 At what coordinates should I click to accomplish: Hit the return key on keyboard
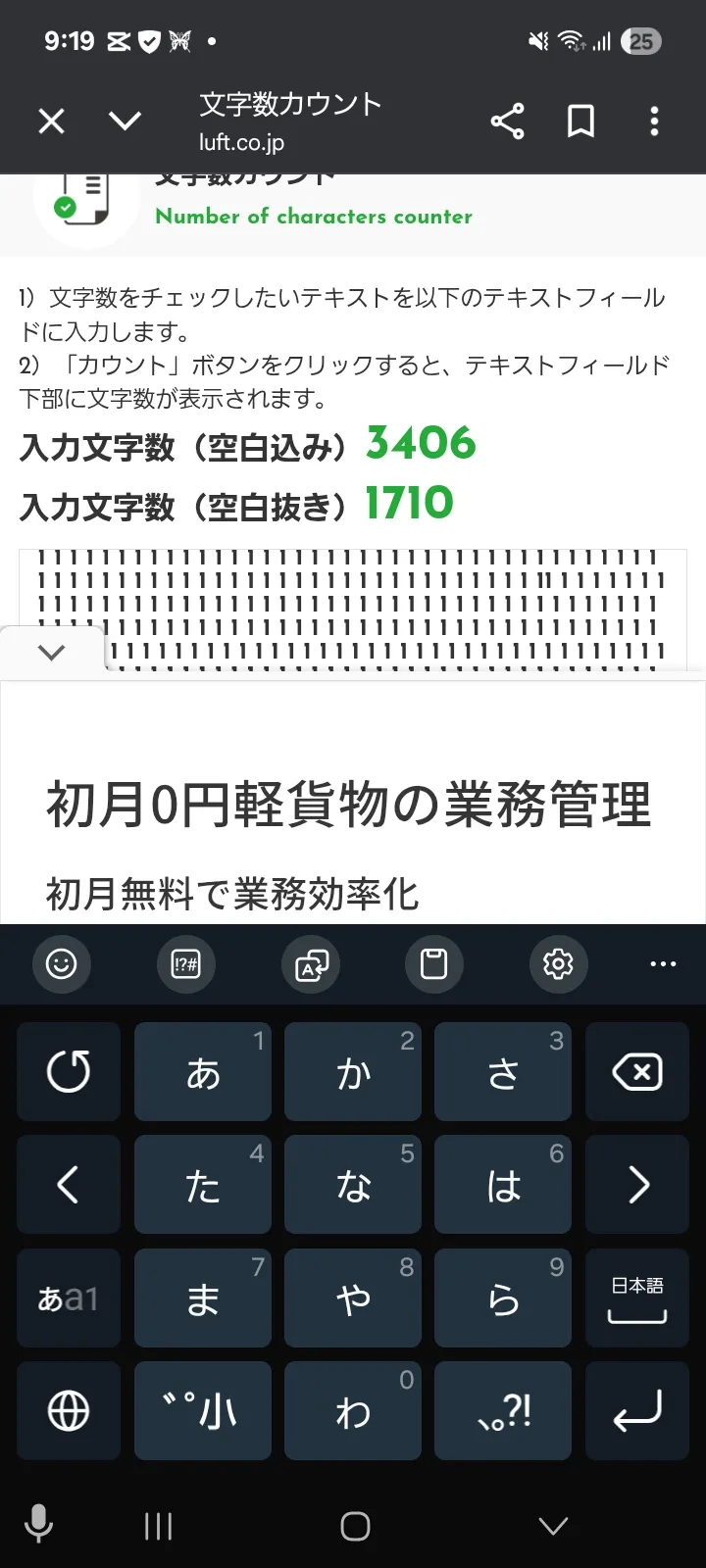(637, 1411)
